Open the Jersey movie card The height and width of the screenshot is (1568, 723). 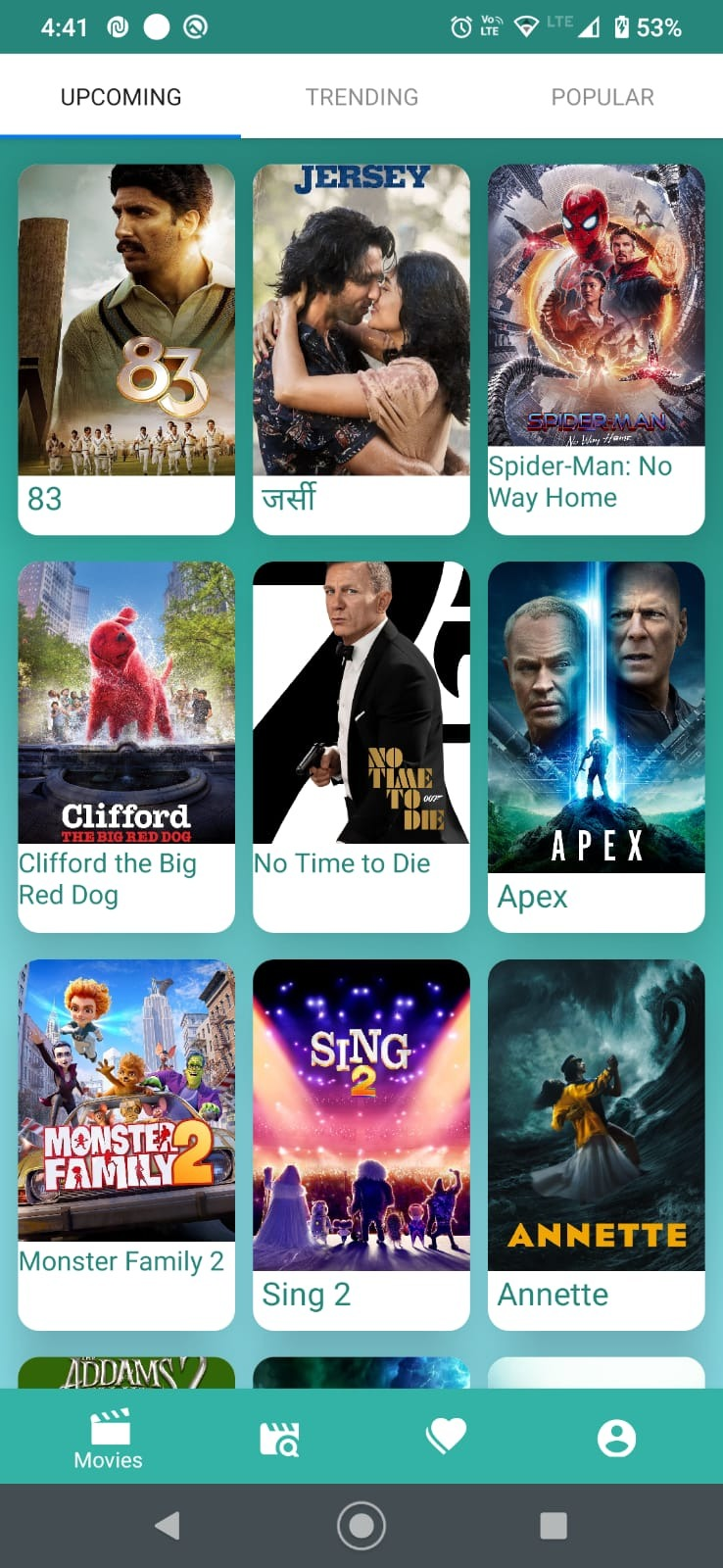point(361,348)
